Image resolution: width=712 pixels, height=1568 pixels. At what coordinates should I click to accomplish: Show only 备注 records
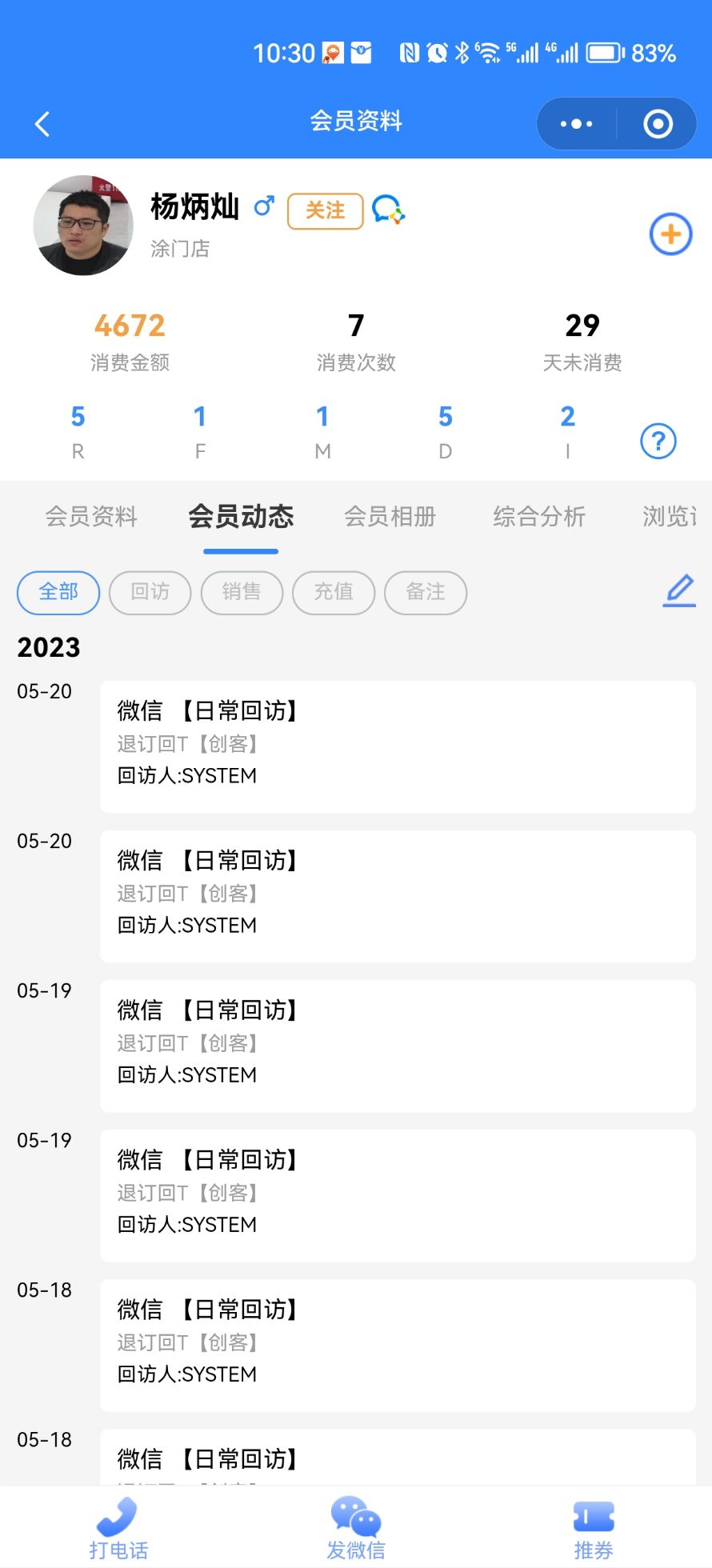click(x=426, y=592)
